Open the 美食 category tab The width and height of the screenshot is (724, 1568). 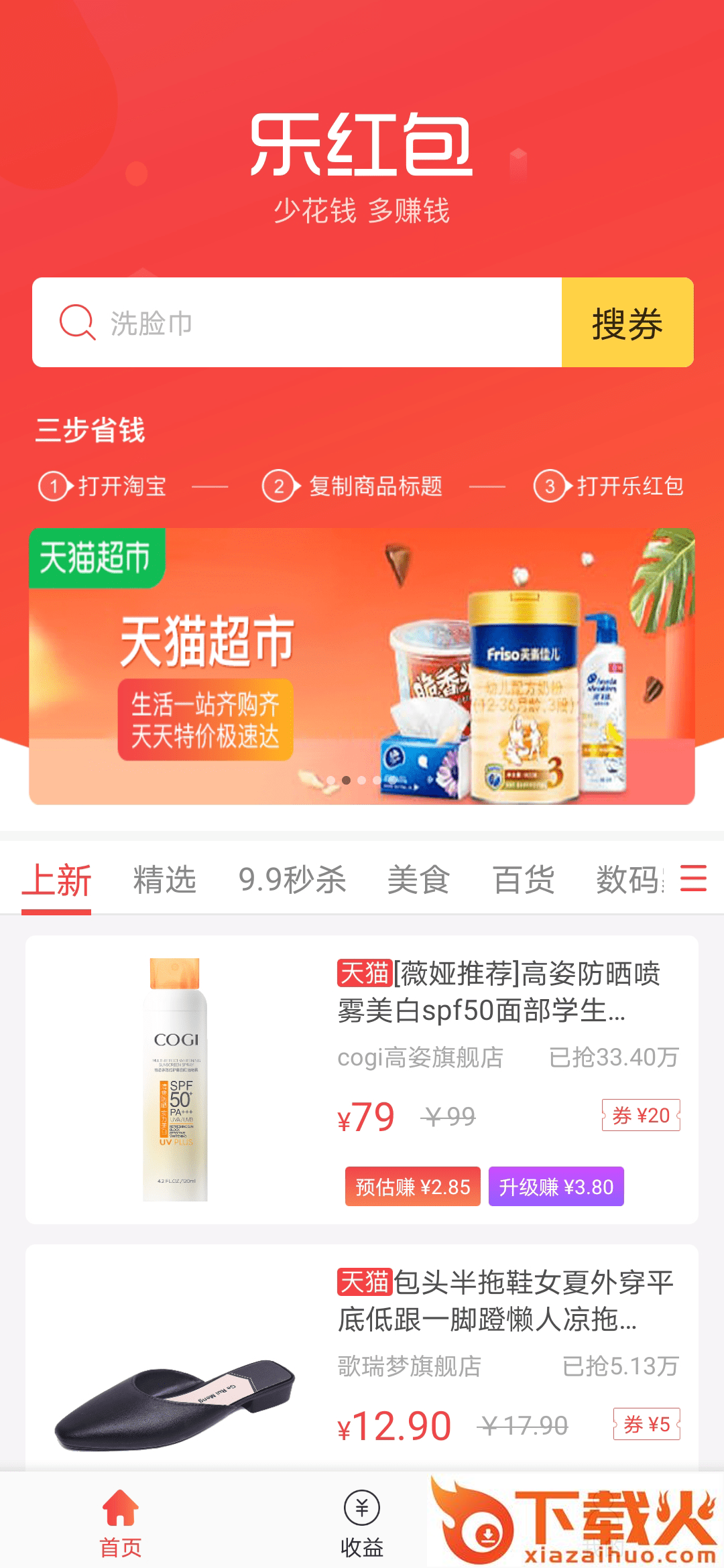pyautogui.click(x=418, y=879)
